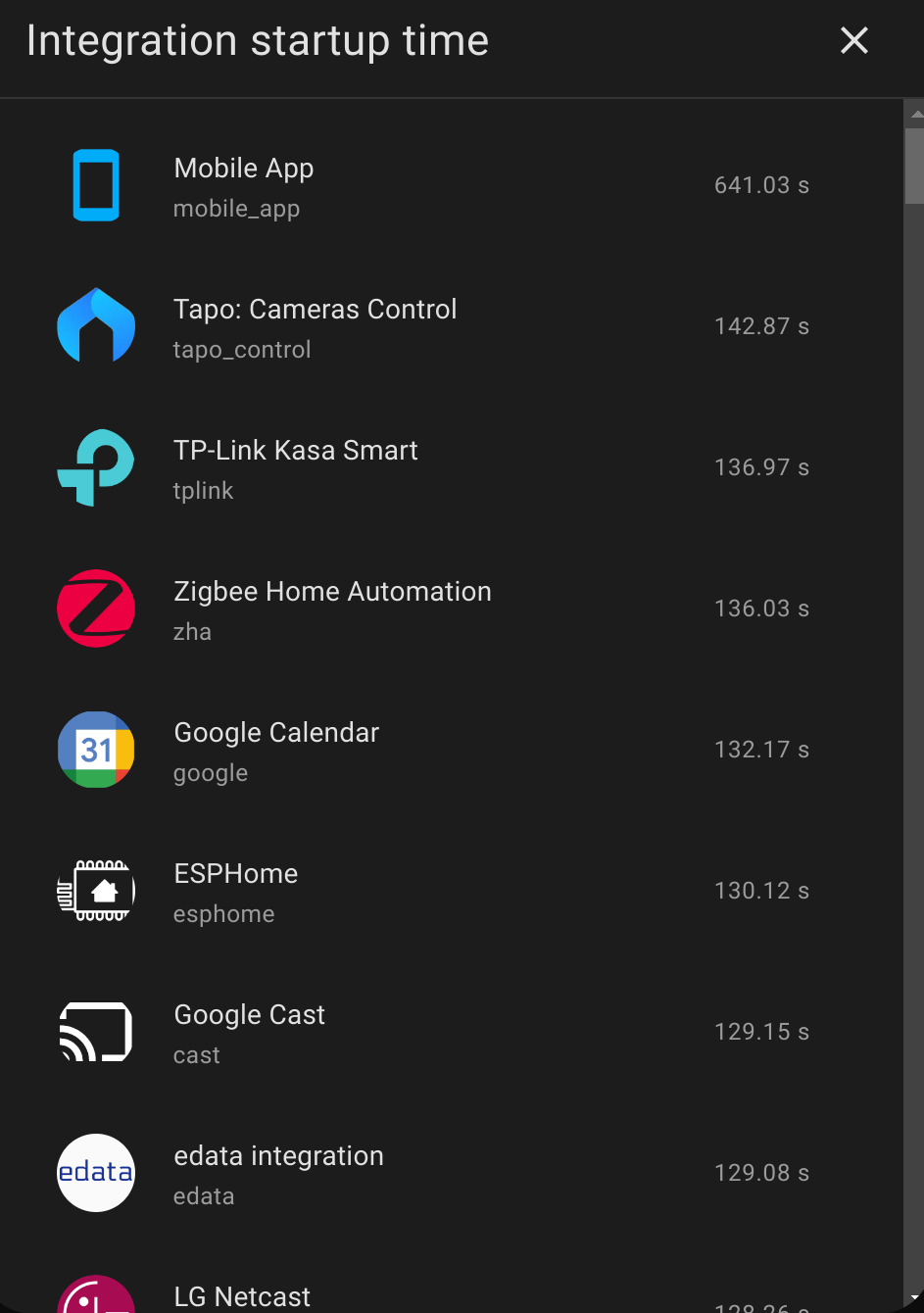Select the Zigbee Home Automation icon
Screen dimensions: 924x1313
(x=96, y=608)
